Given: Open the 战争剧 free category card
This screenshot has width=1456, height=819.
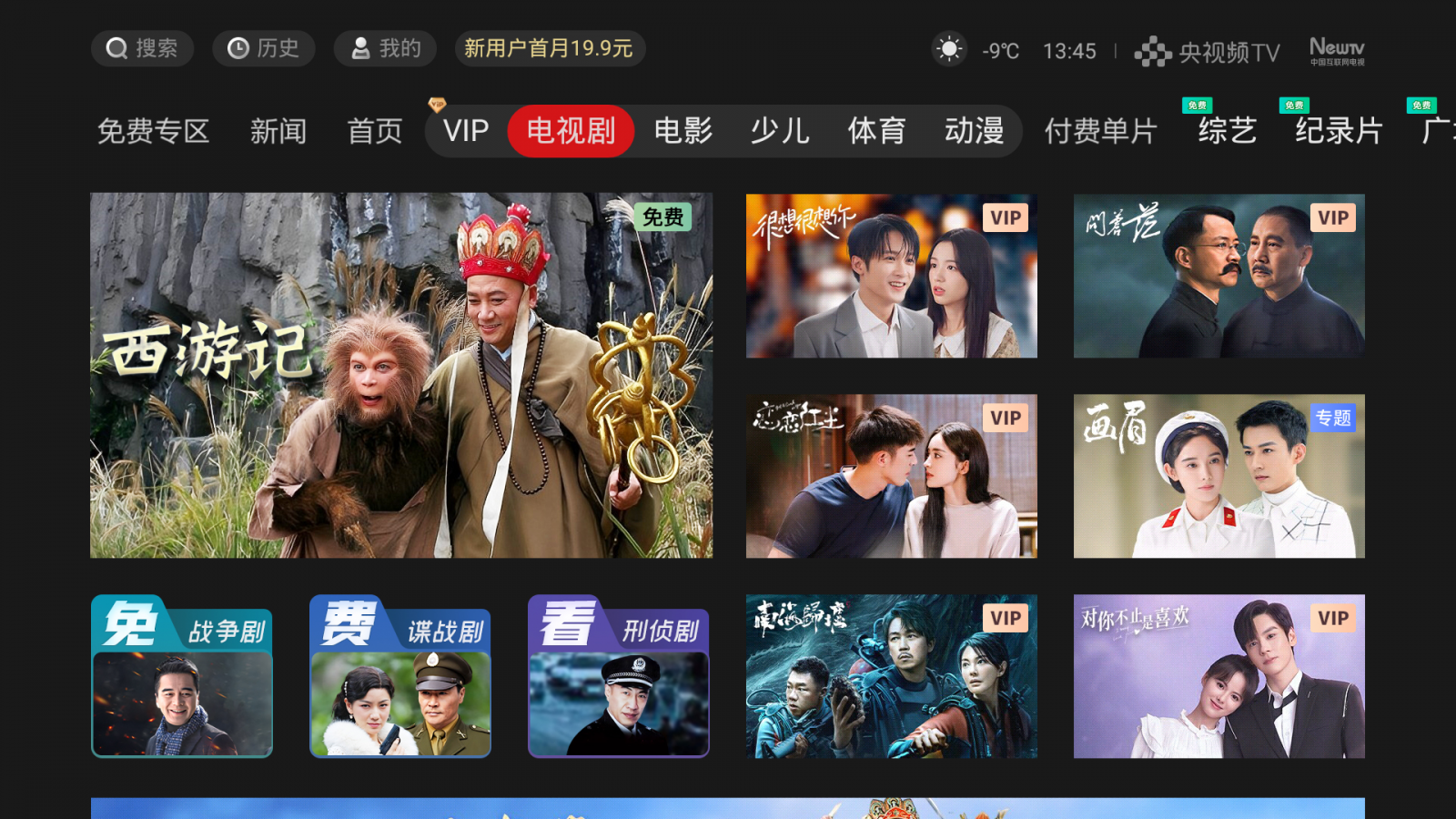Looking at the screenshot, I should pos(182,676).
